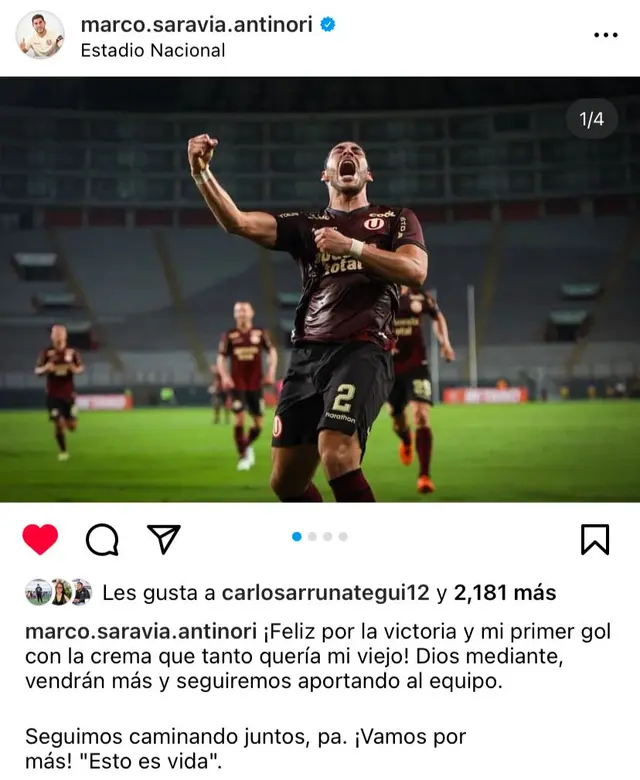Open the marco.saravia.antinori username in the header
Viewport: 640px width, 780px height.
(x=195, y=23)
